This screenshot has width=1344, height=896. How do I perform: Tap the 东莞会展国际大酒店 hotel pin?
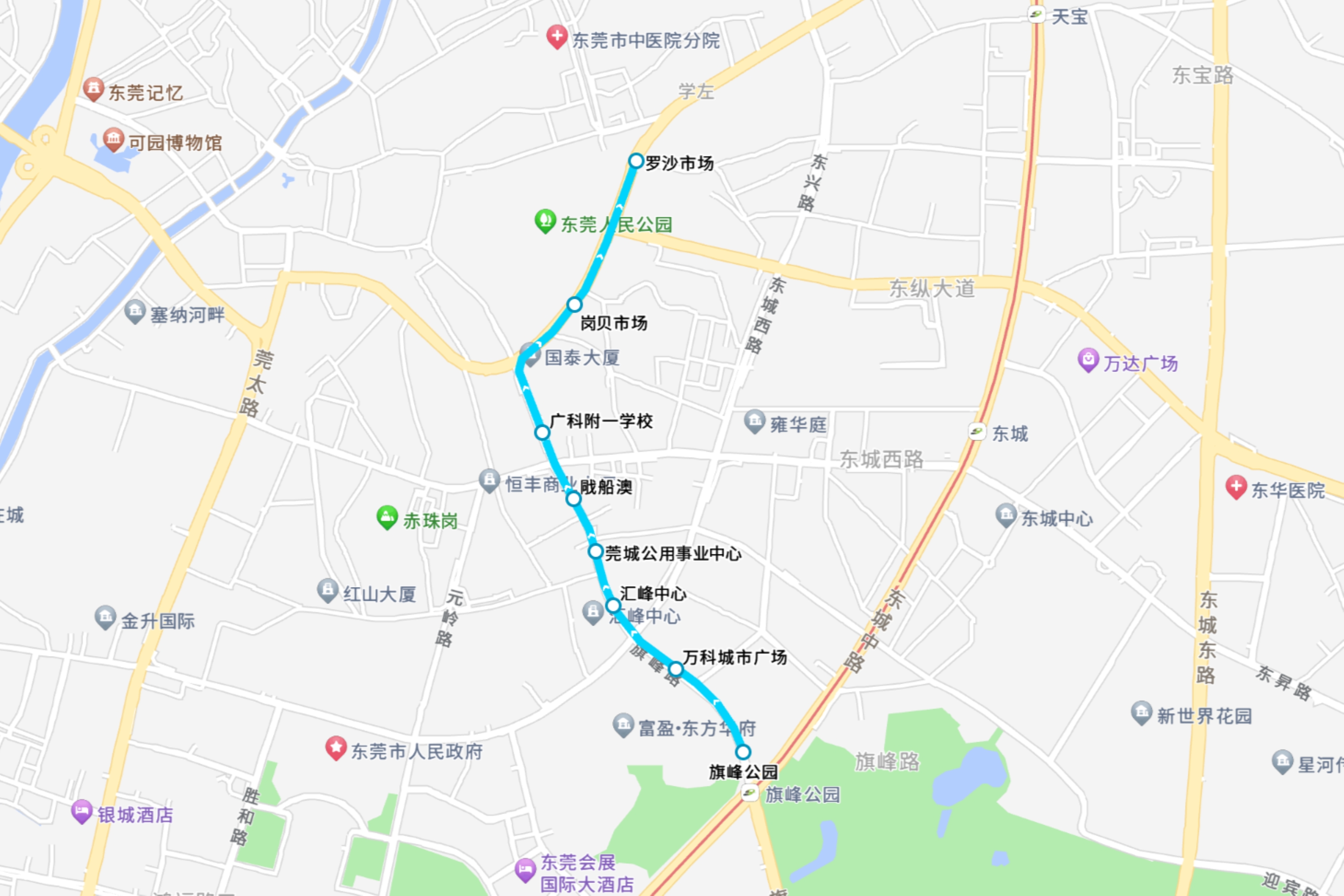(525, 870)
